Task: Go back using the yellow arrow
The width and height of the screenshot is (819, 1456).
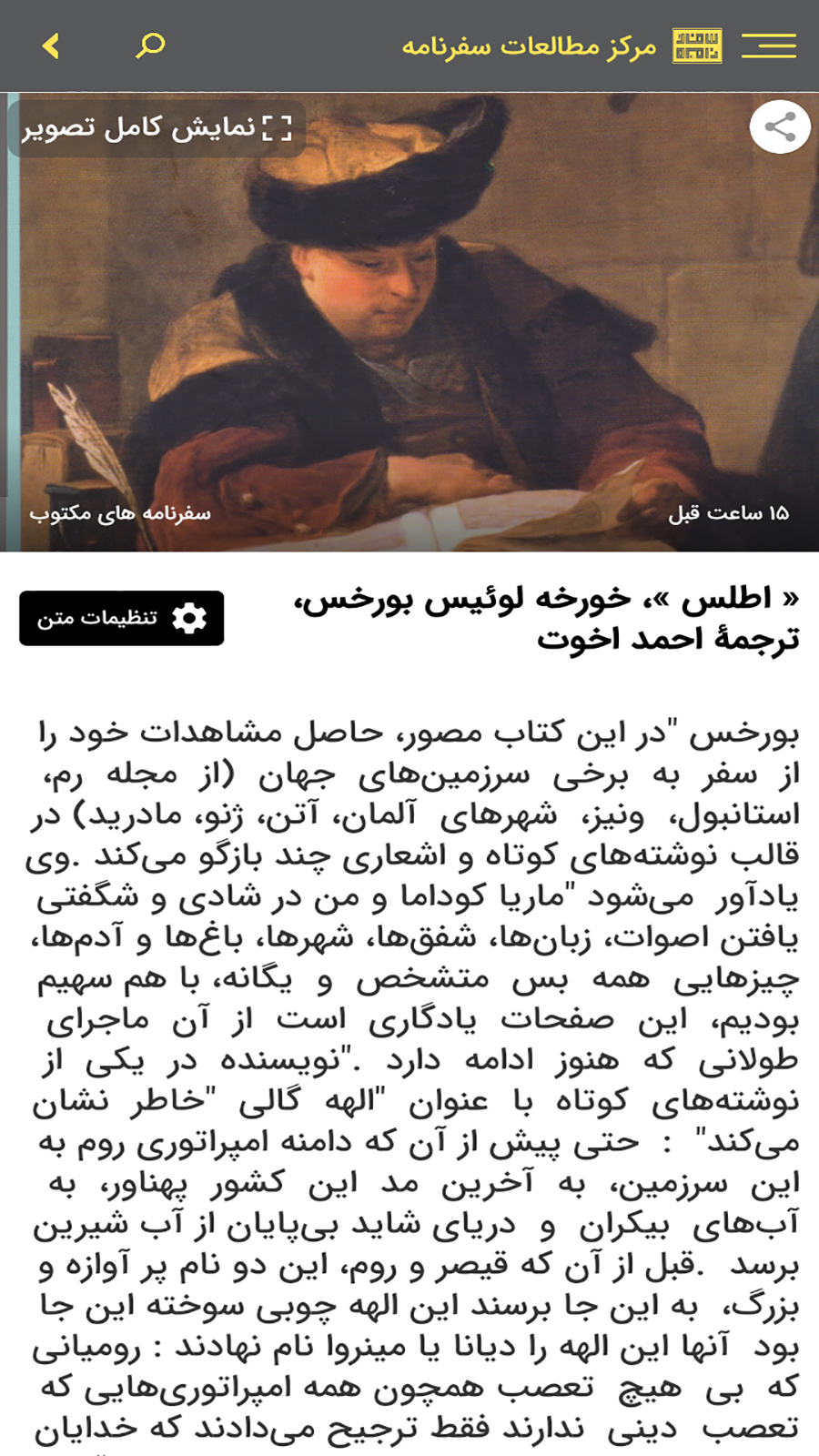Action: [52, 45]
